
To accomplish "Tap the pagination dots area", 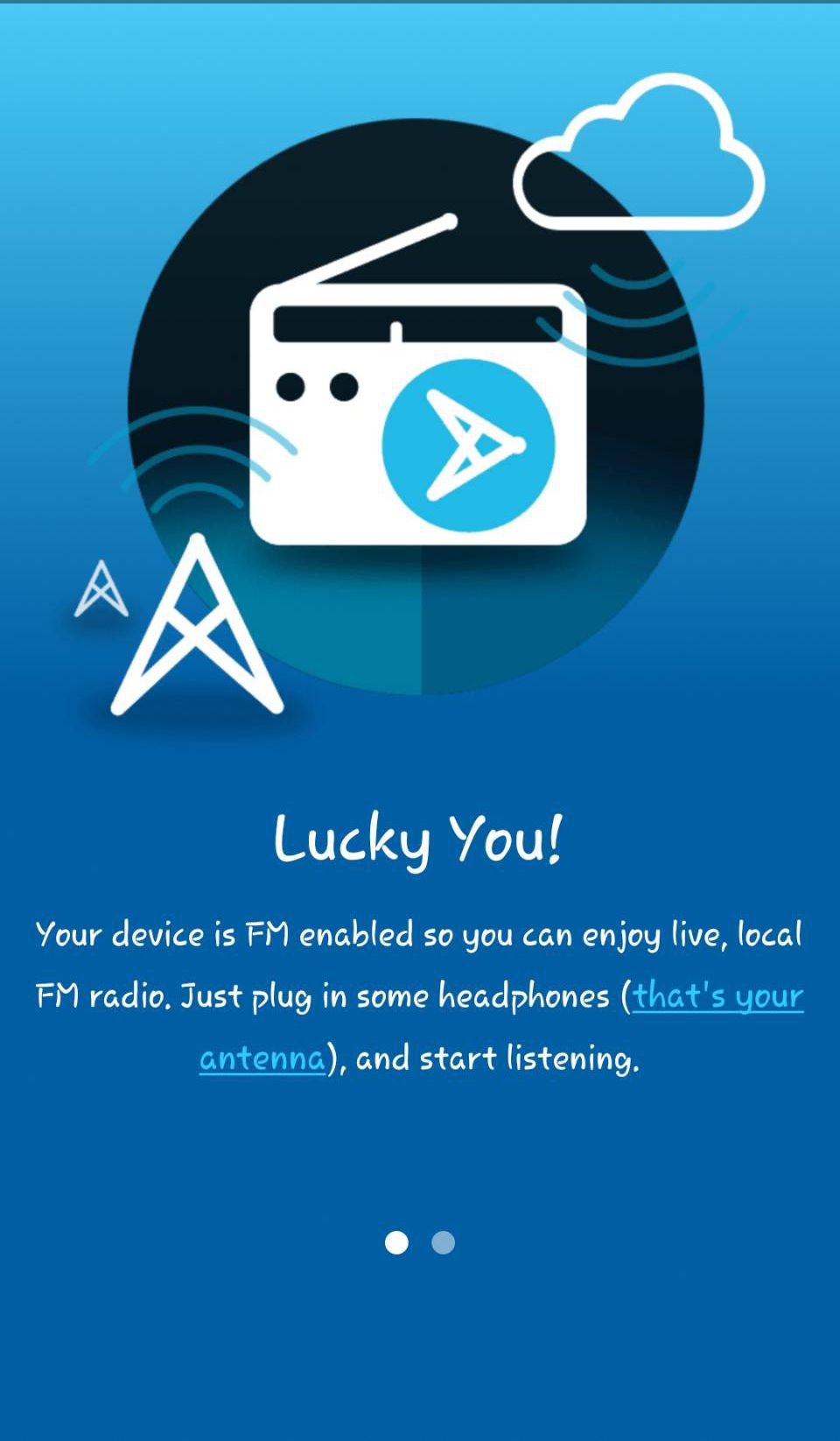I will point(420,1241).
